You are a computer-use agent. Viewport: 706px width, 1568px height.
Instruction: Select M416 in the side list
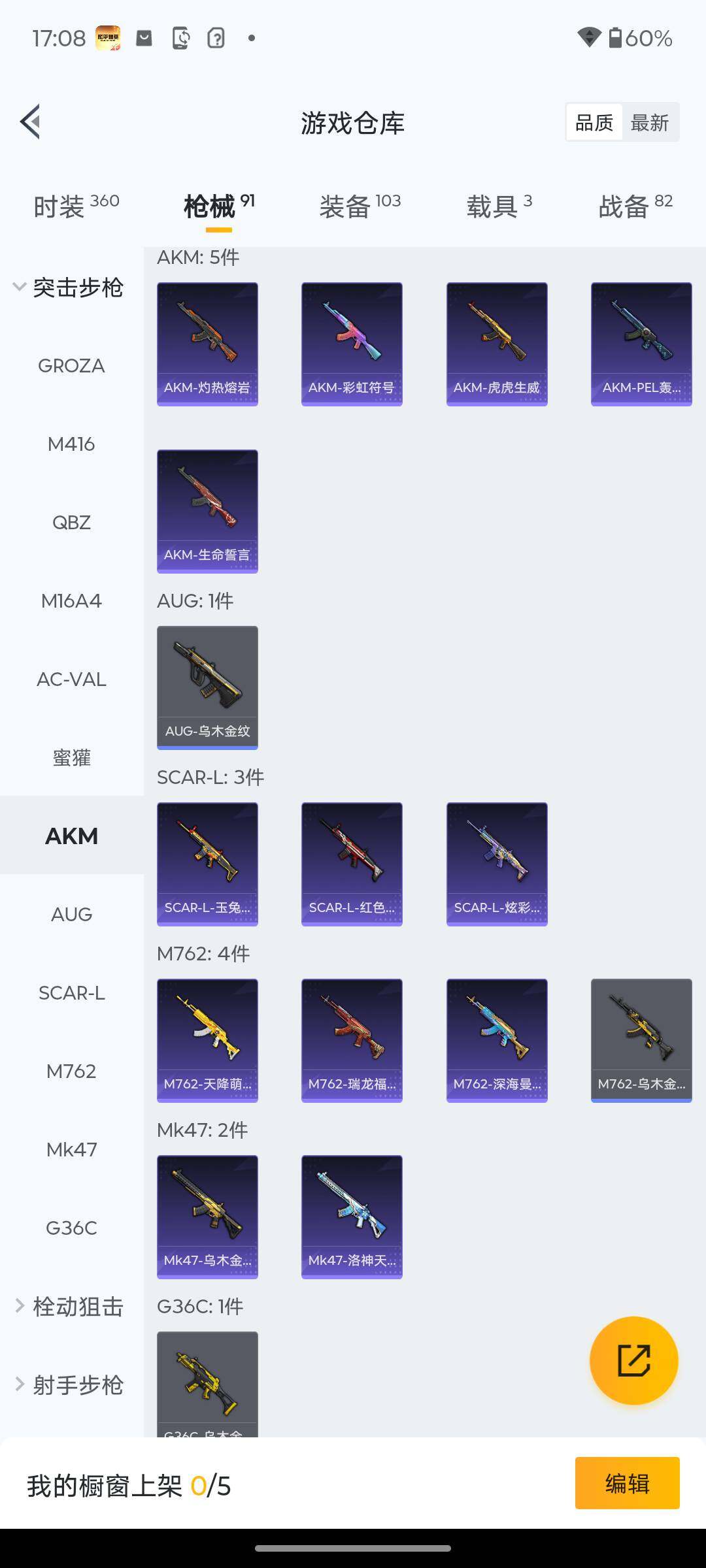click(71, 444)
